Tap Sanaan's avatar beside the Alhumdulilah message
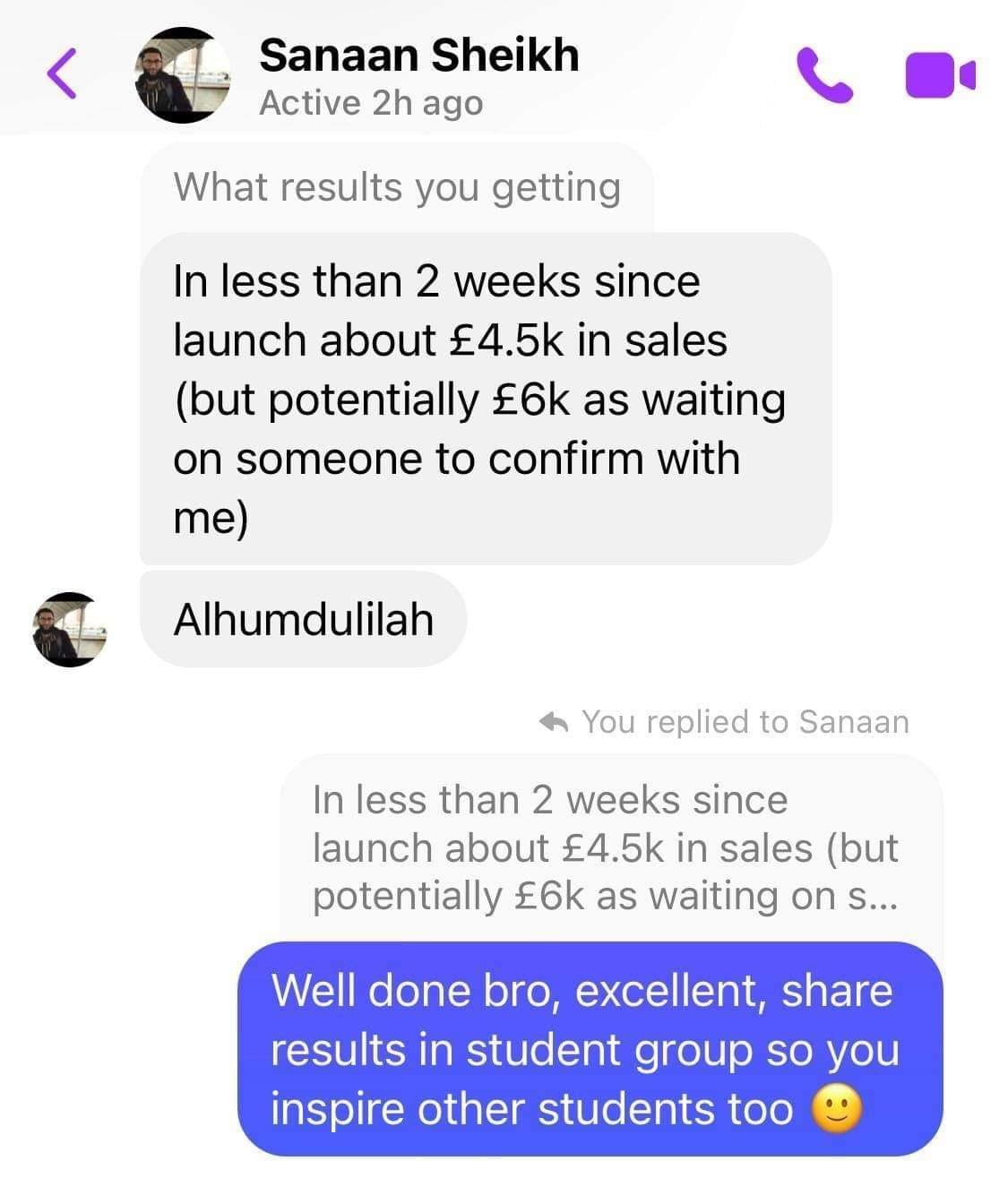The height and width of the screenshot is (1195, 1008). pyautogui.click(x=70, y=630)
